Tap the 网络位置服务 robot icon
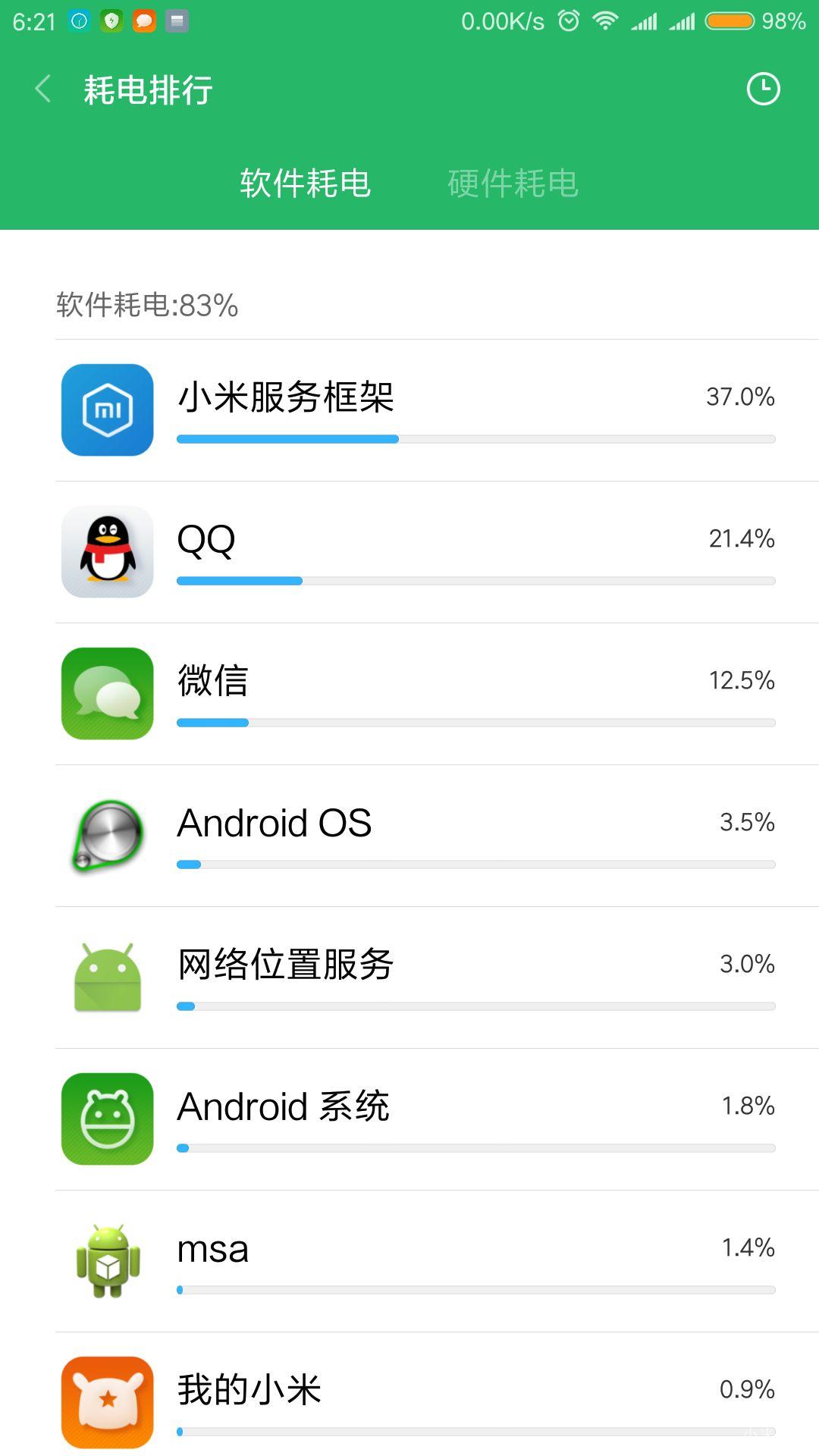The image size is (819, 1456). pyautogui.click(x=107, y=976)
